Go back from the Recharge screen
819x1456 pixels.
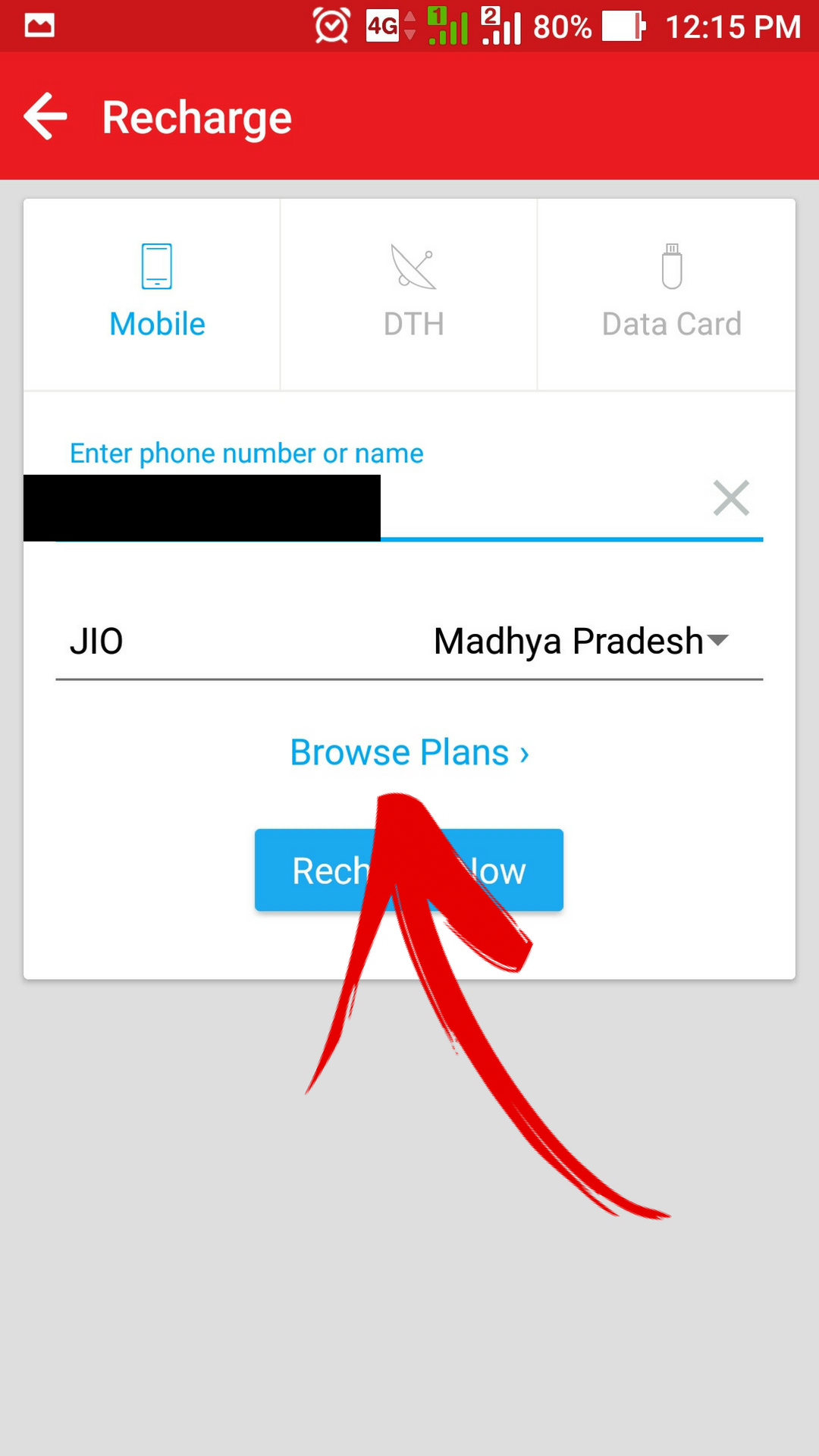[45, 116]
